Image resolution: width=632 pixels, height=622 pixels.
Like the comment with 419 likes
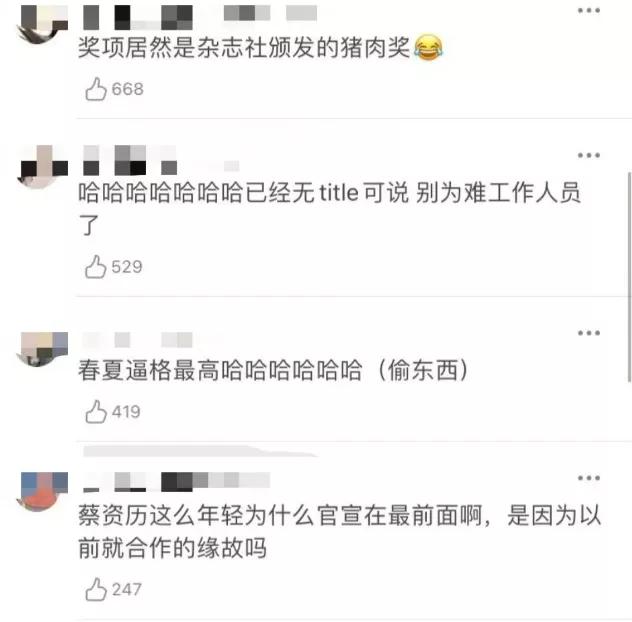point(97,411)
